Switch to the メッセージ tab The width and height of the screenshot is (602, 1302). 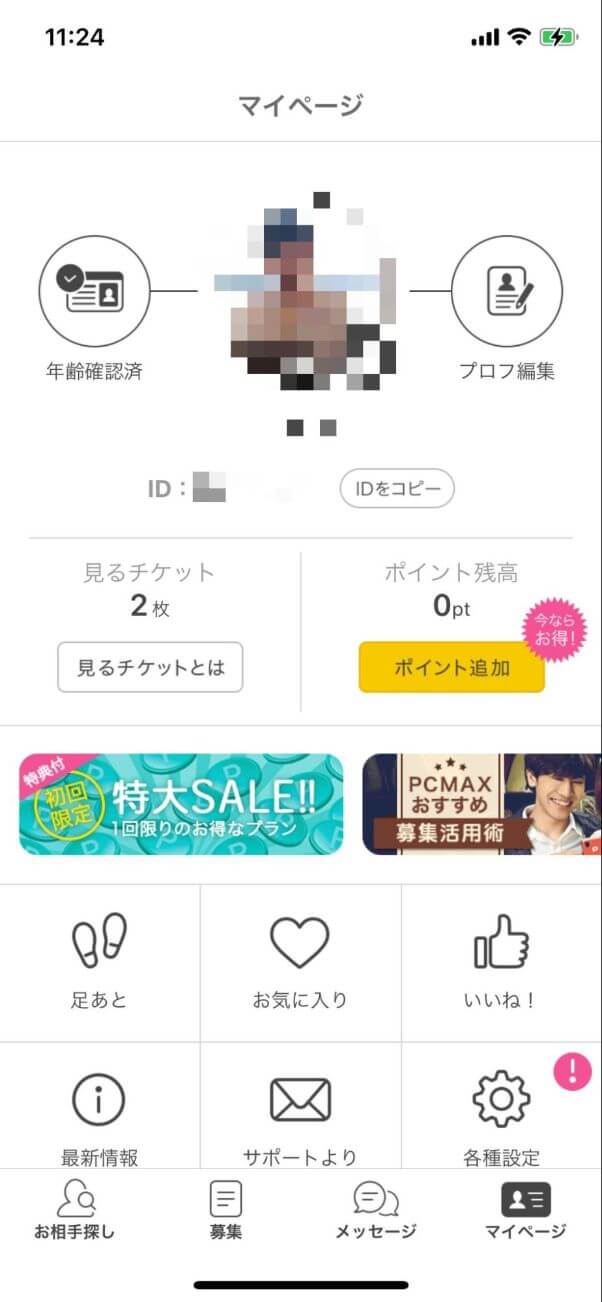tap(376, 1209)
